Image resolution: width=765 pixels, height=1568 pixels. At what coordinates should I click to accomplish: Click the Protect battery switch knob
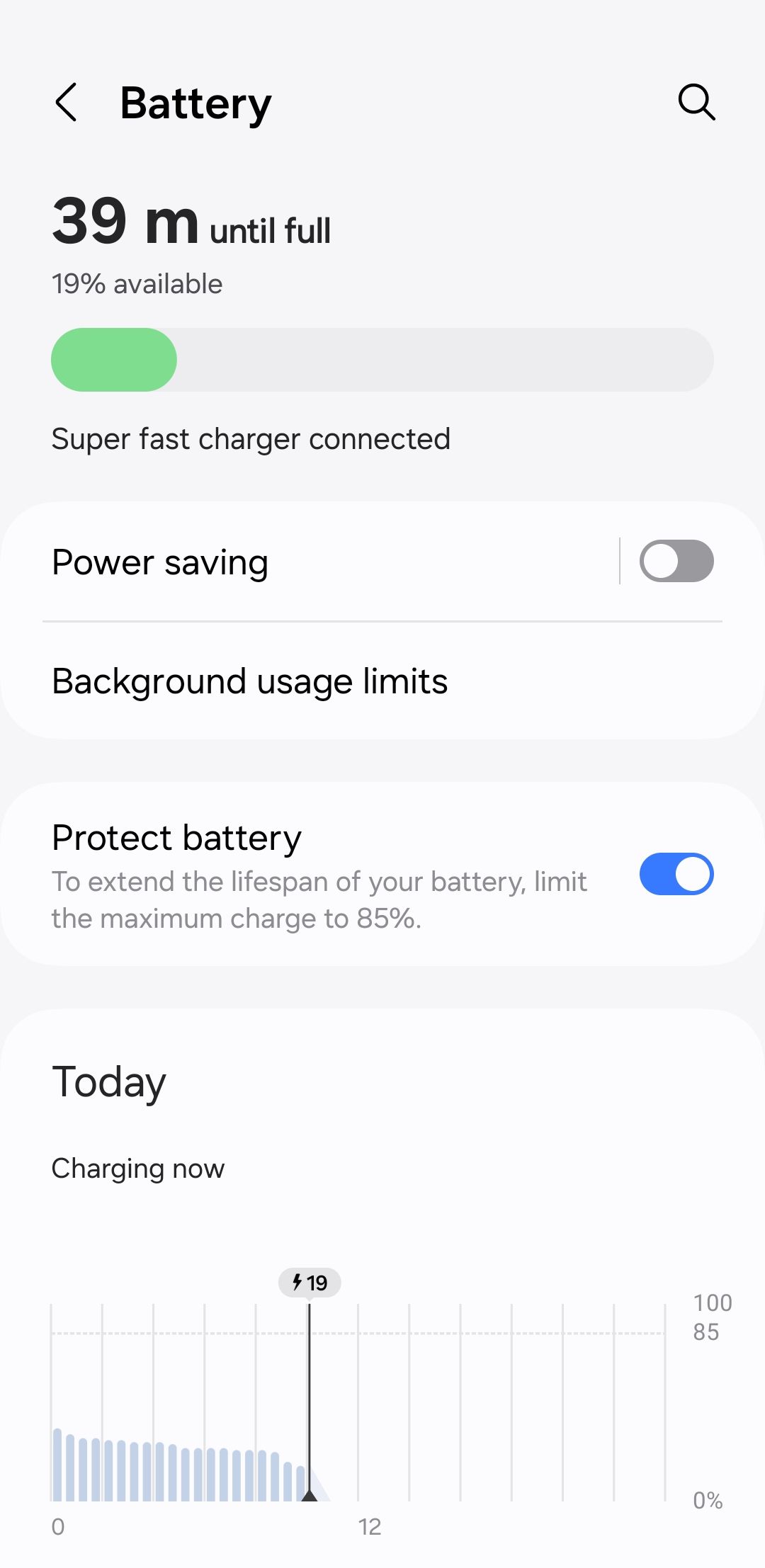click(x=693, y=874)
